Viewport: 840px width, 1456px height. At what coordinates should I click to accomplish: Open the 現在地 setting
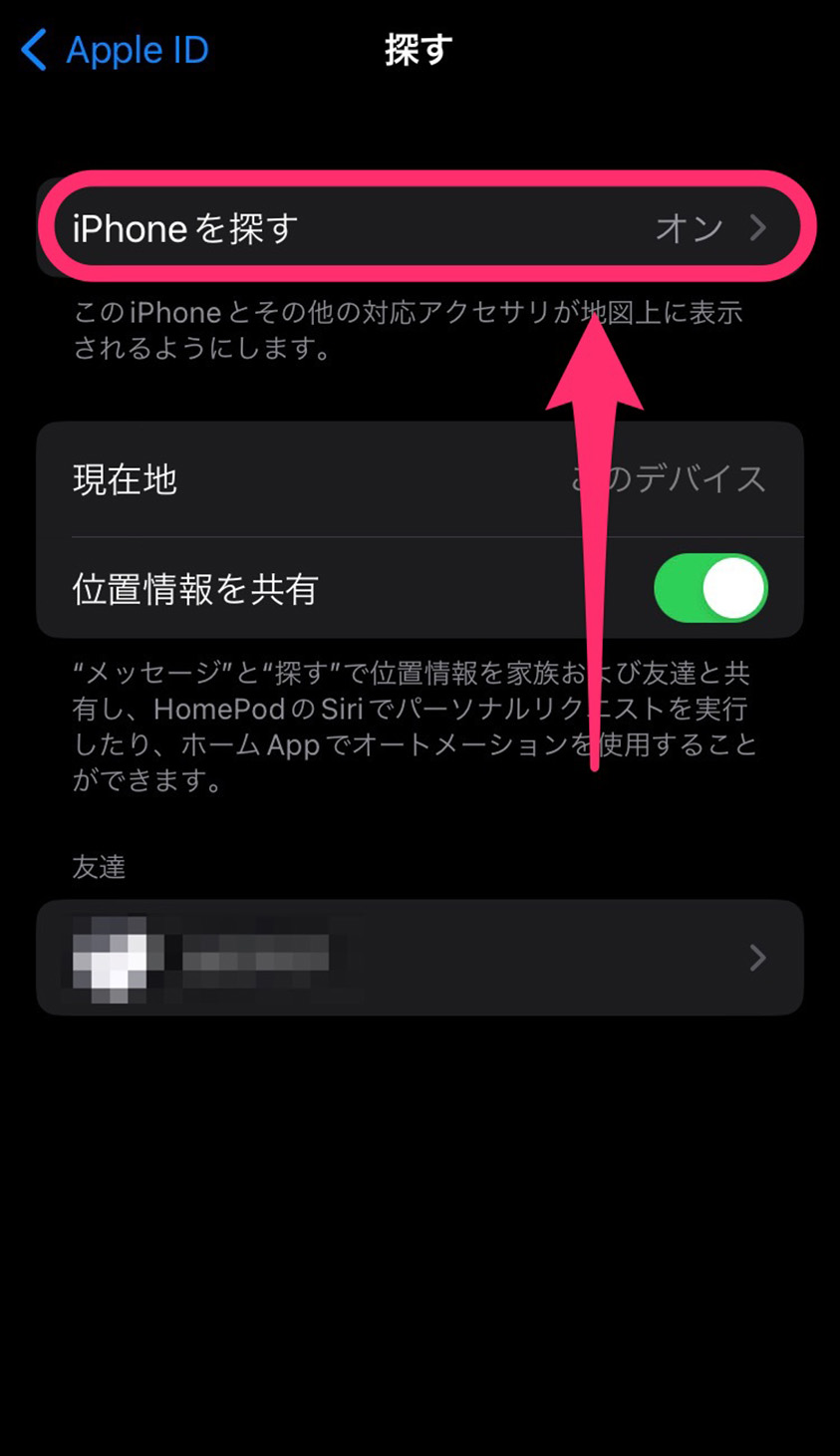pos(420,479)
